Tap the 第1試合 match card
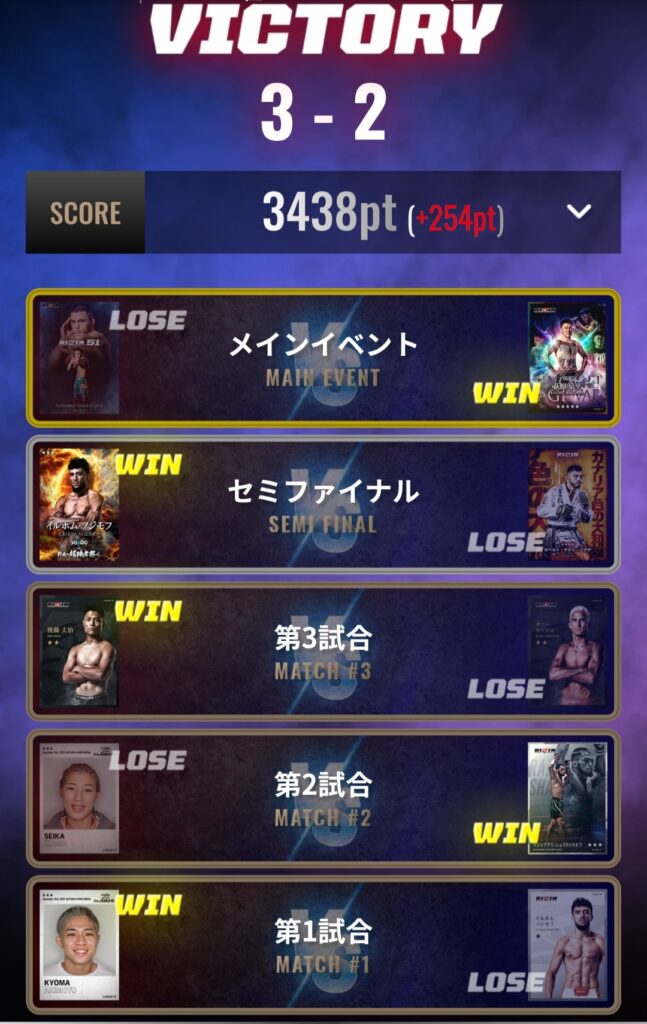This screenshot has height=1024, width=647. pyautogui.click(x=323, y=945)
